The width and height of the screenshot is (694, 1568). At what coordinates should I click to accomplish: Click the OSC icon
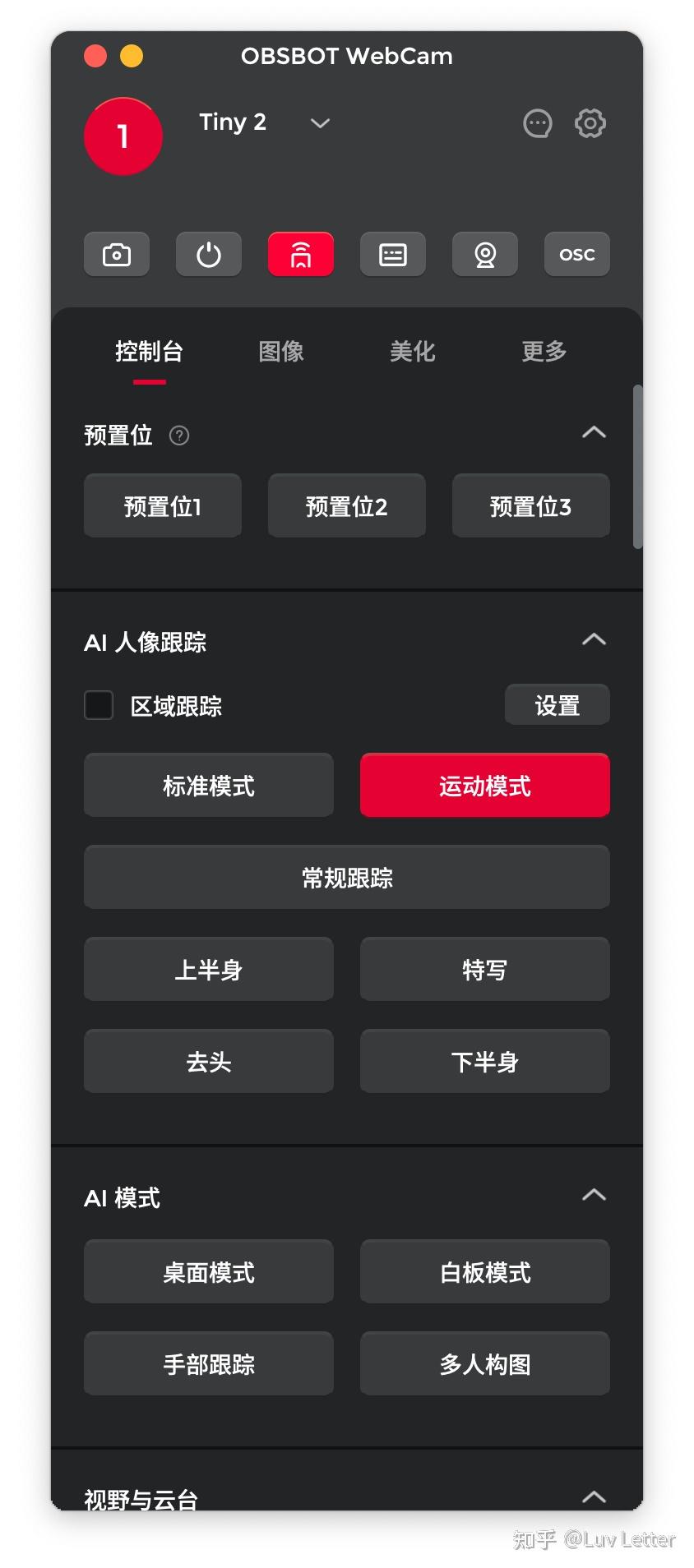point(576,254)
